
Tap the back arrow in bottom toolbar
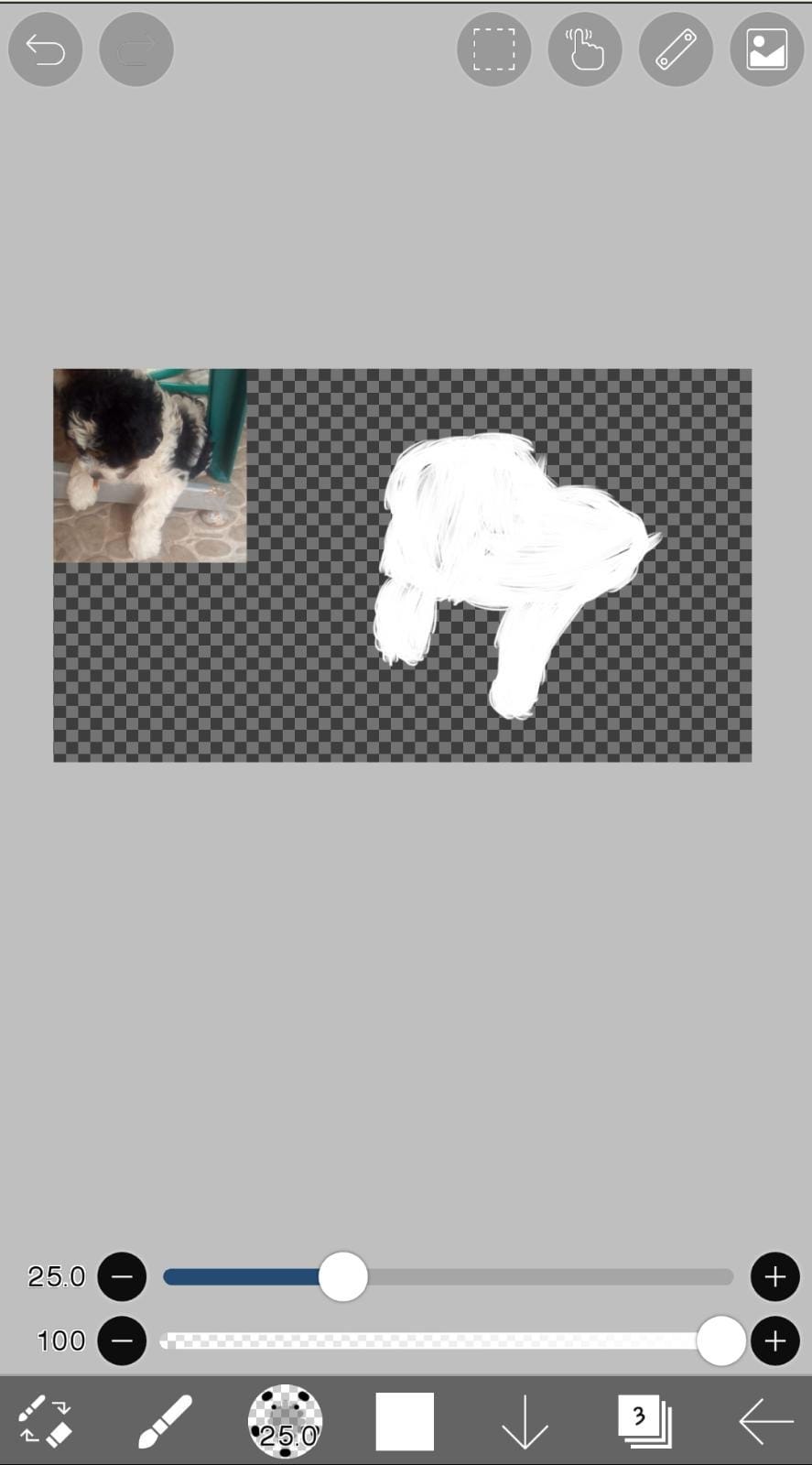[x=765, y=1421]
